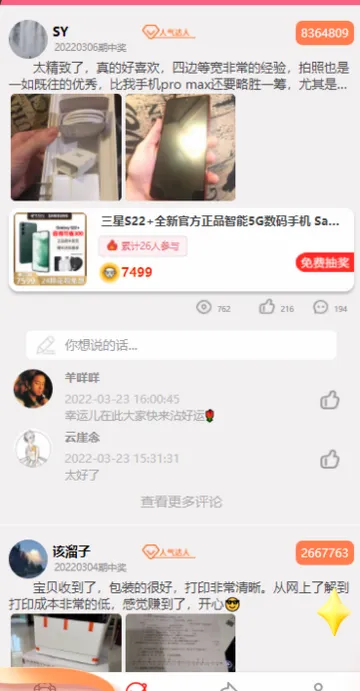Like SY's post with 216 likes
Screen dimensions: 360x691
coord(267,307)
